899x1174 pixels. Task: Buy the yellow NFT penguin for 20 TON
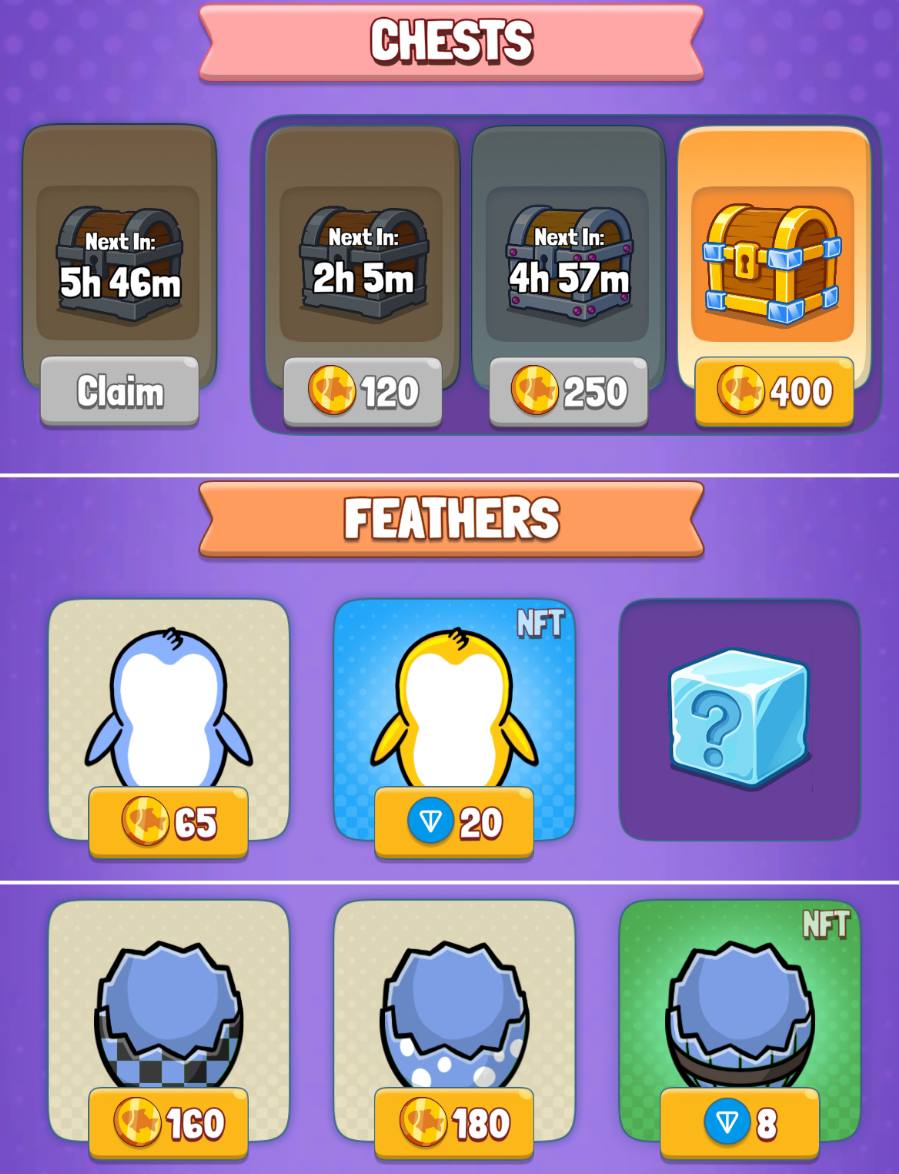point(454,823)
